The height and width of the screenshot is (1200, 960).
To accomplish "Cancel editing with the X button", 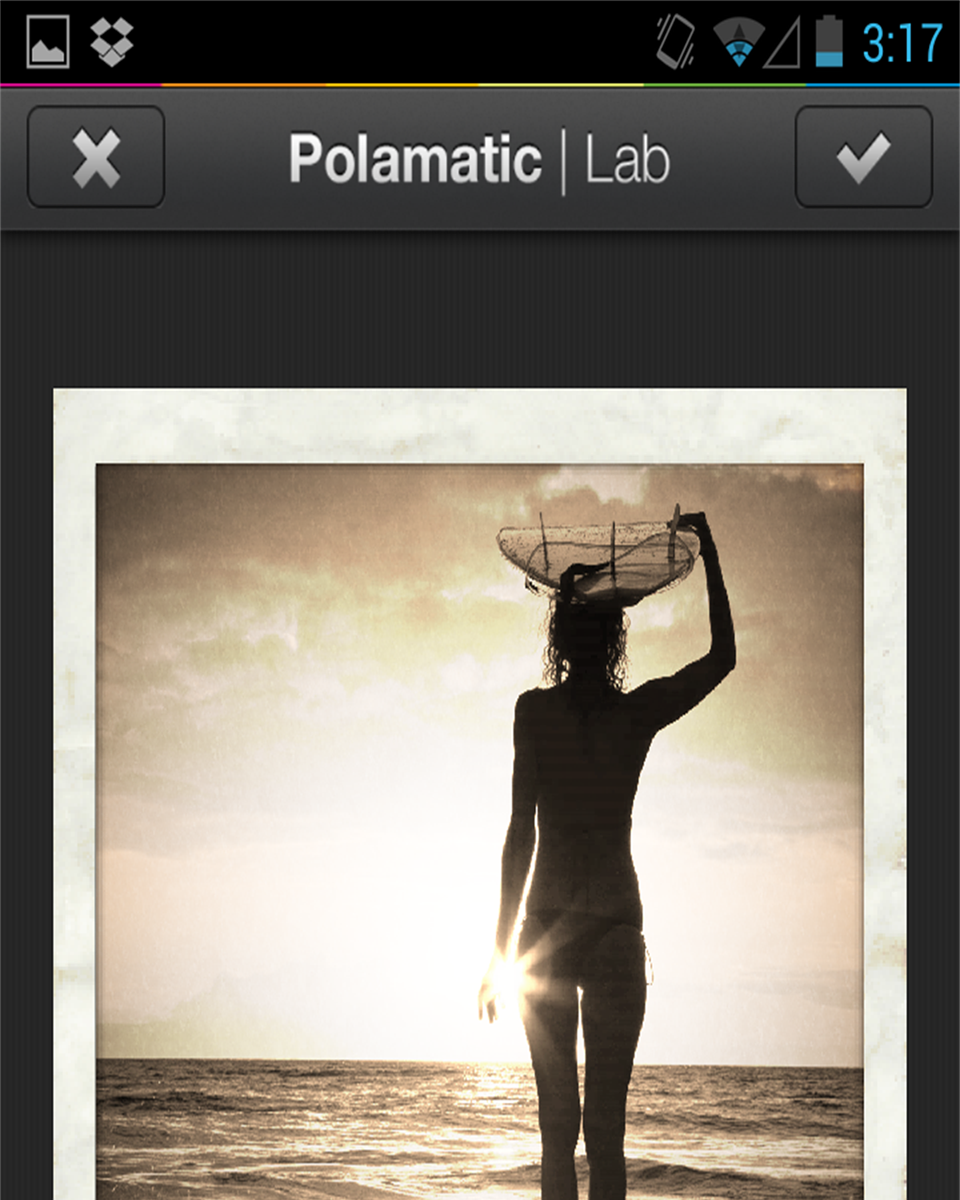I will (x=96, y=157).
